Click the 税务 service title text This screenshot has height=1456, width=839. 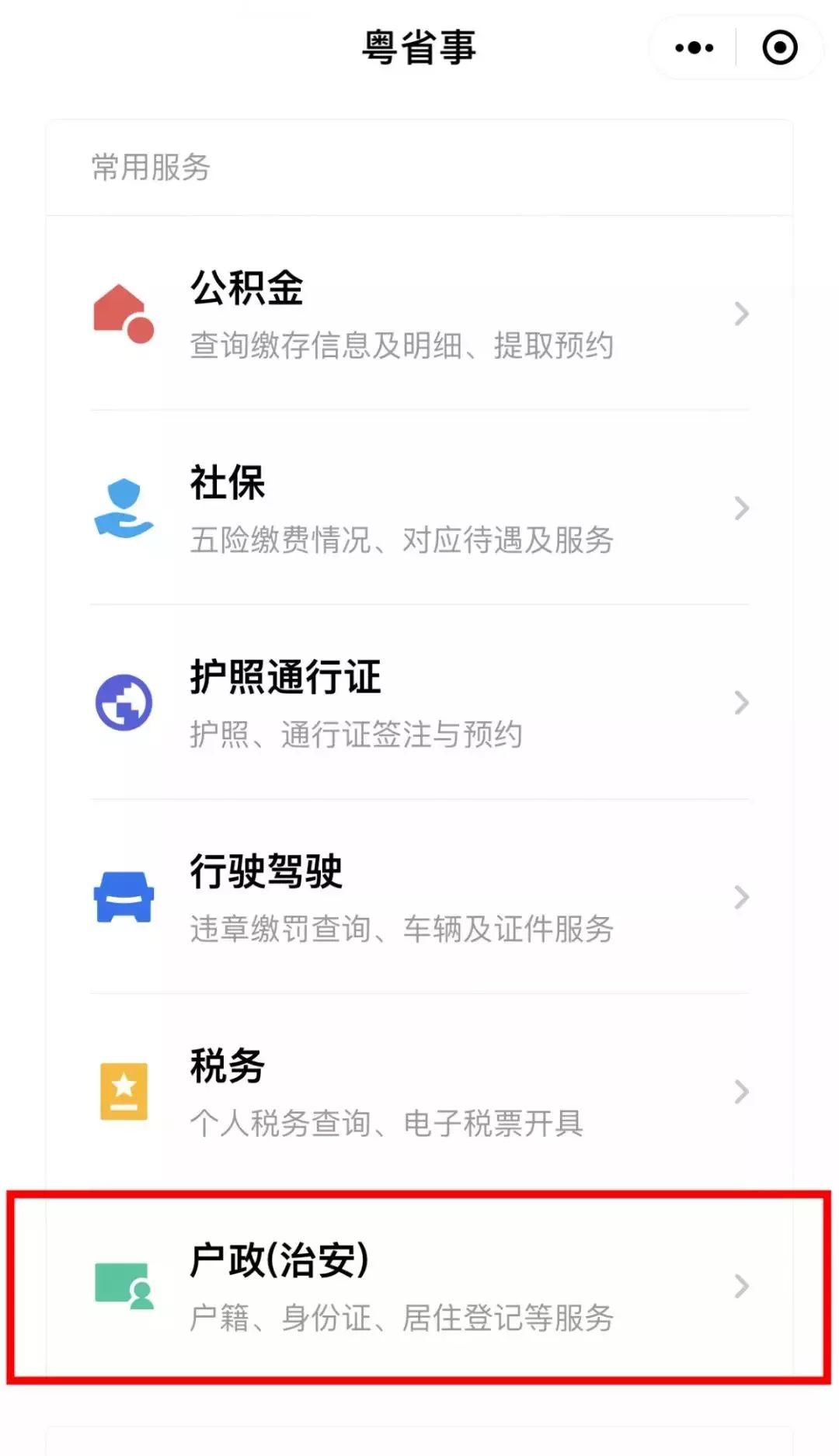[x=228, y=1068]
